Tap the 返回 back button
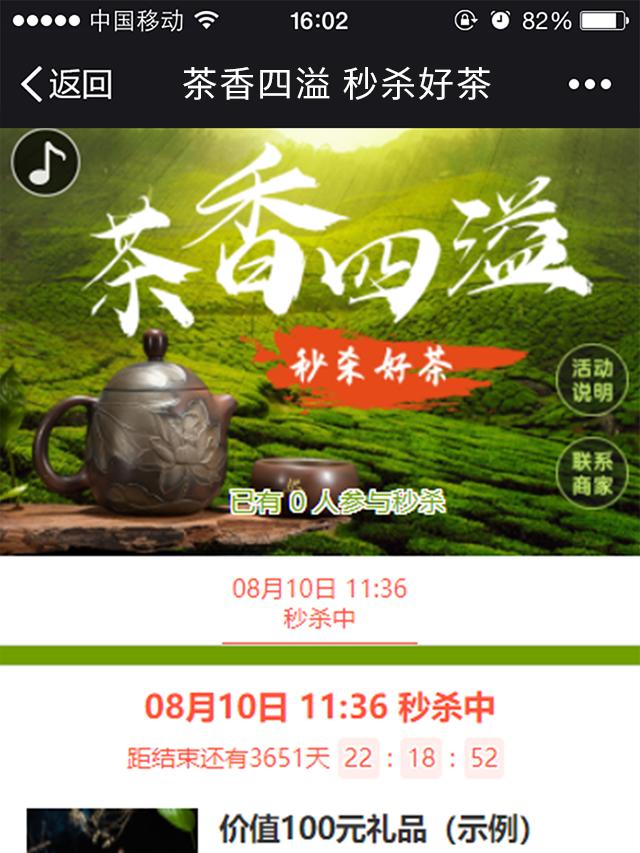This screenshot has height=853, width=640. [x=66, y=84]
